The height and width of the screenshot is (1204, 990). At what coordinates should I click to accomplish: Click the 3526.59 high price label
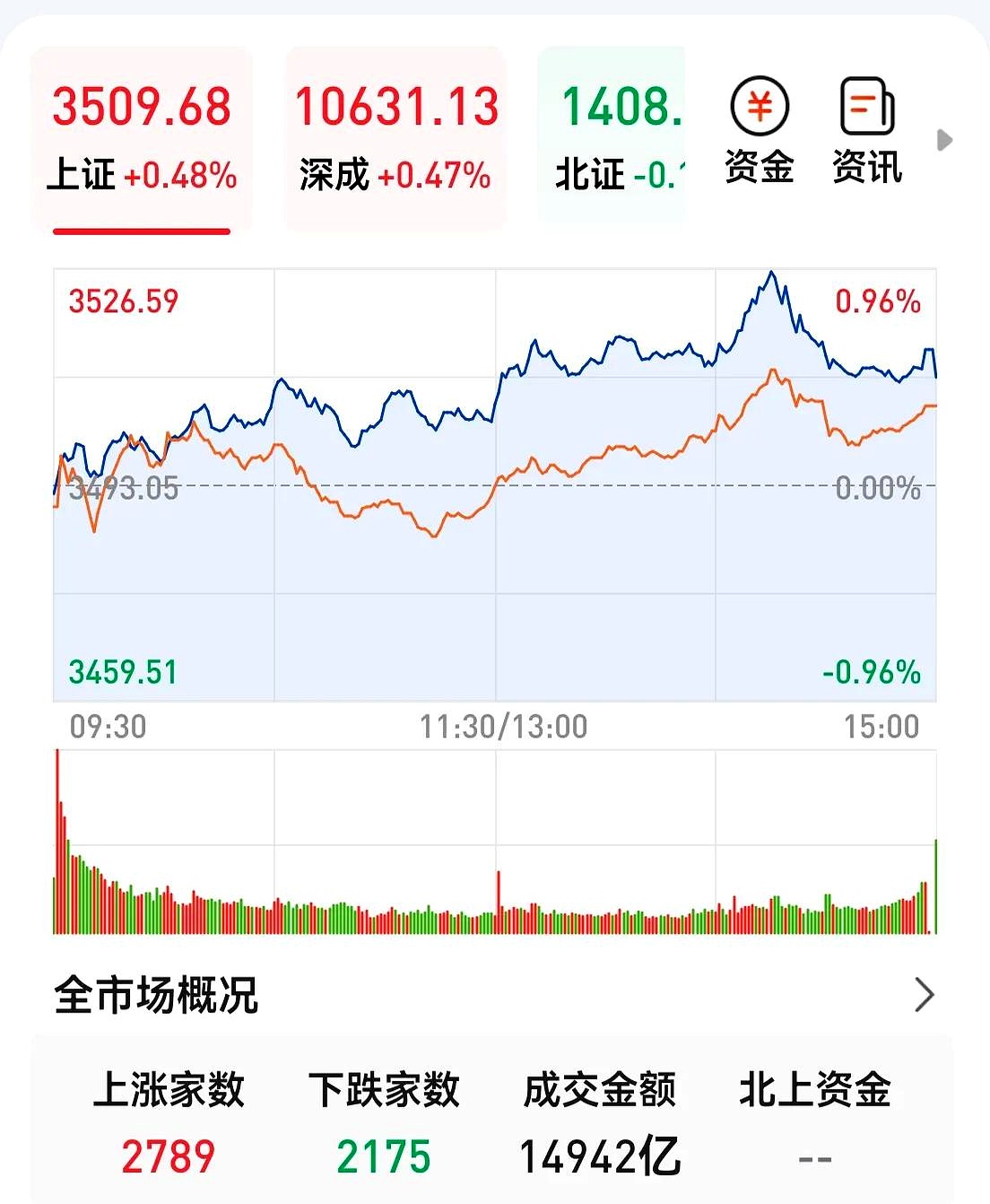125,301
